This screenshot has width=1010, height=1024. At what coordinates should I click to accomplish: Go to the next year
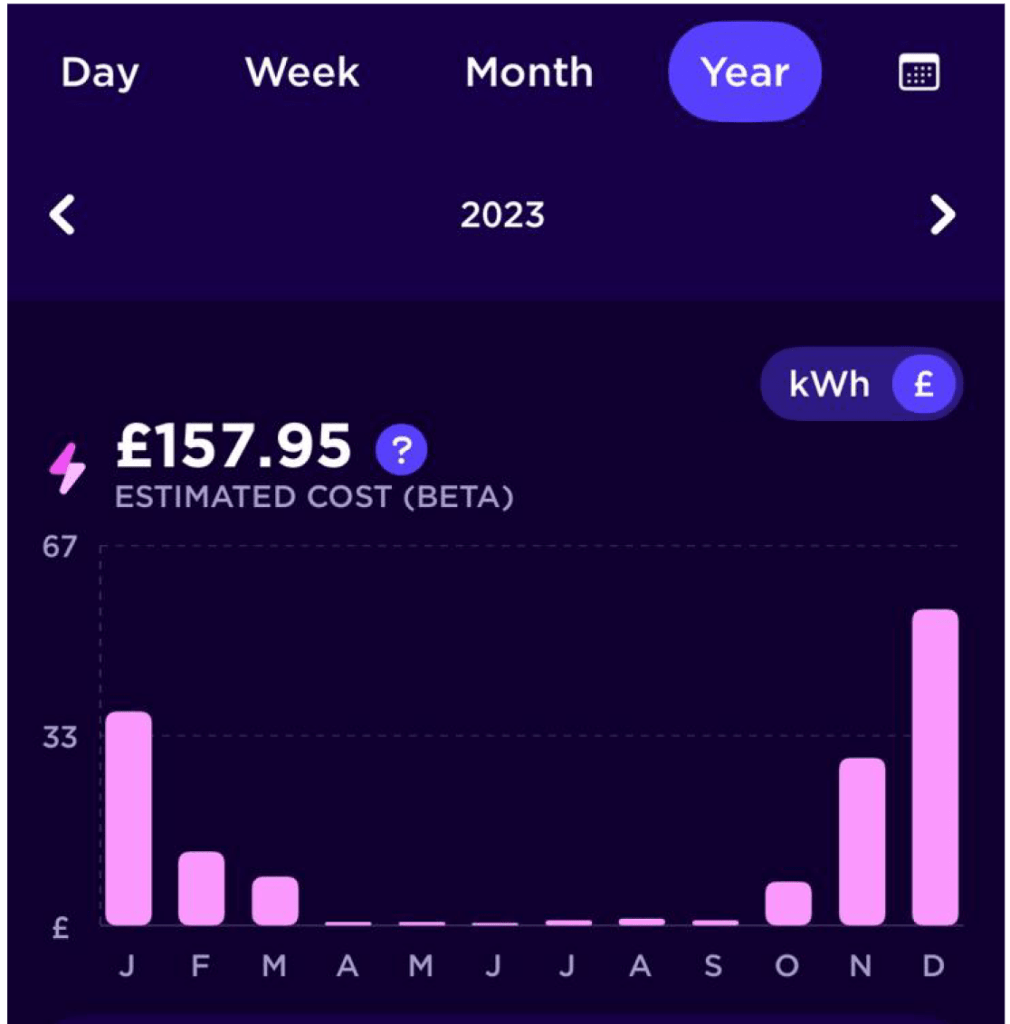[942, 215]
